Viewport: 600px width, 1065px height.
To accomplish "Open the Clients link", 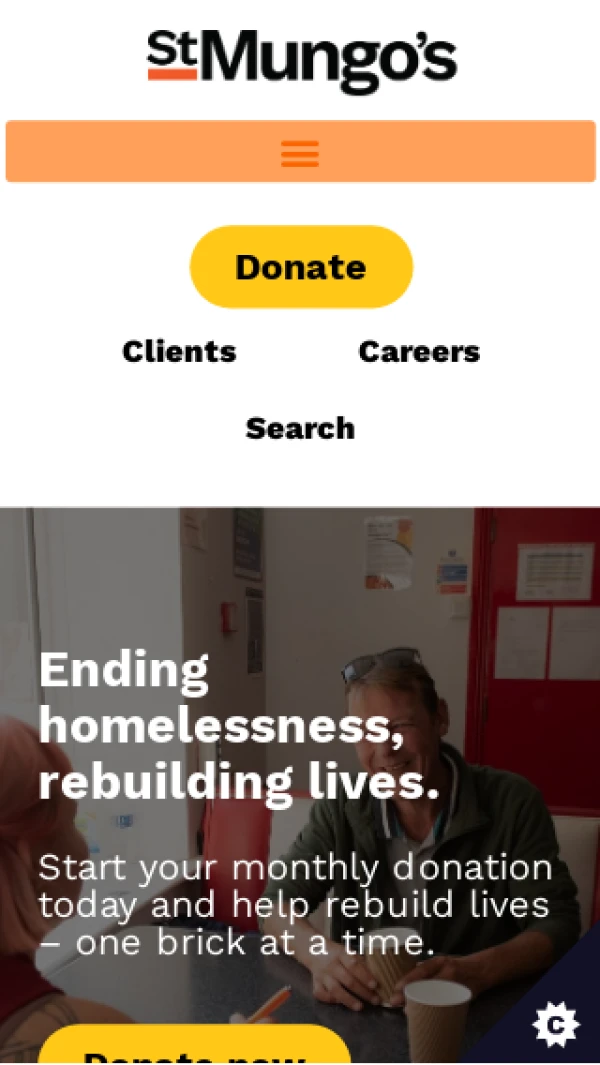I will [x=179, y=352].
